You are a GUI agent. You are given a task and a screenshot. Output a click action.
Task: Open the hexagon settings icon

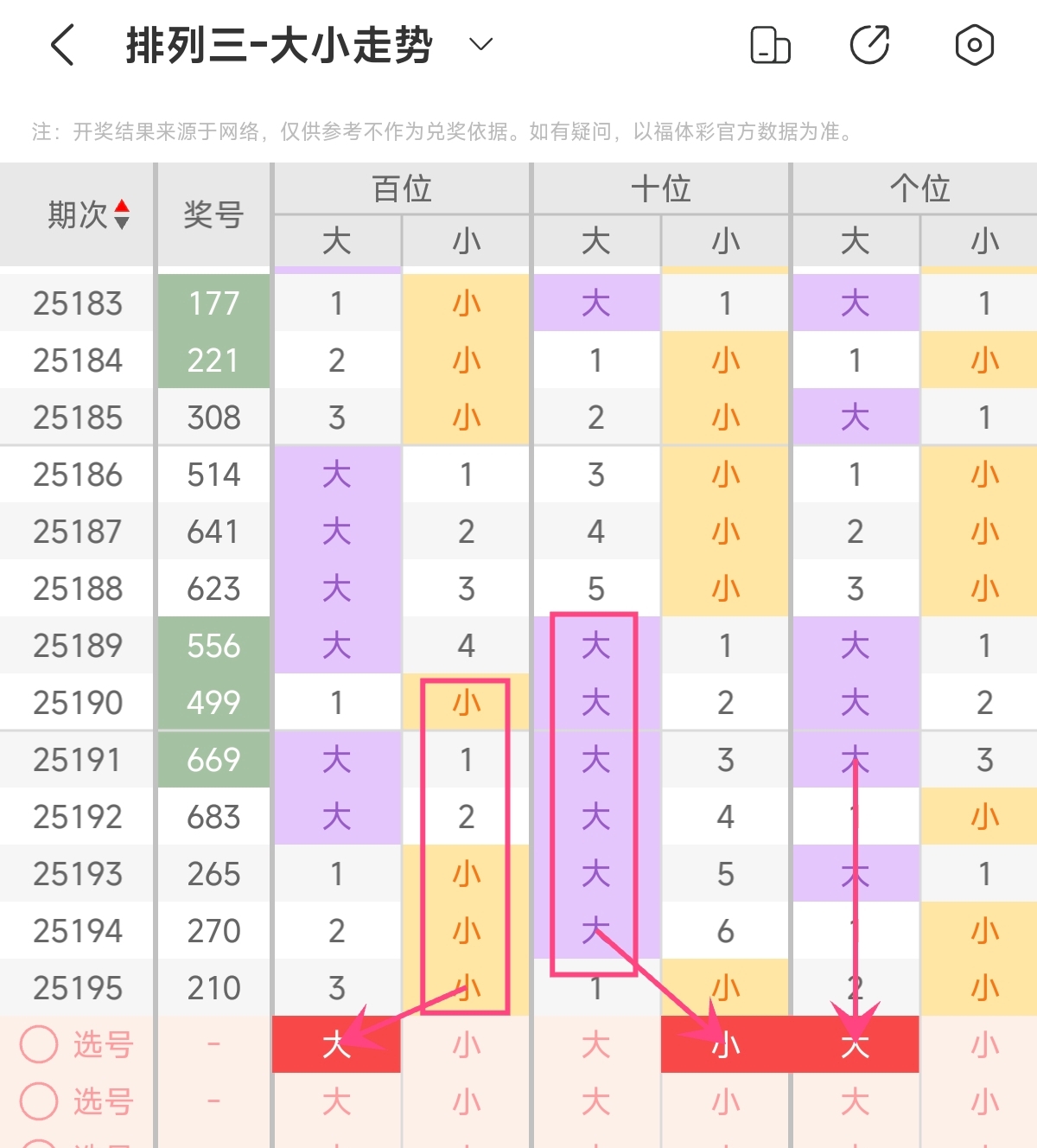[x=974, y=45]
